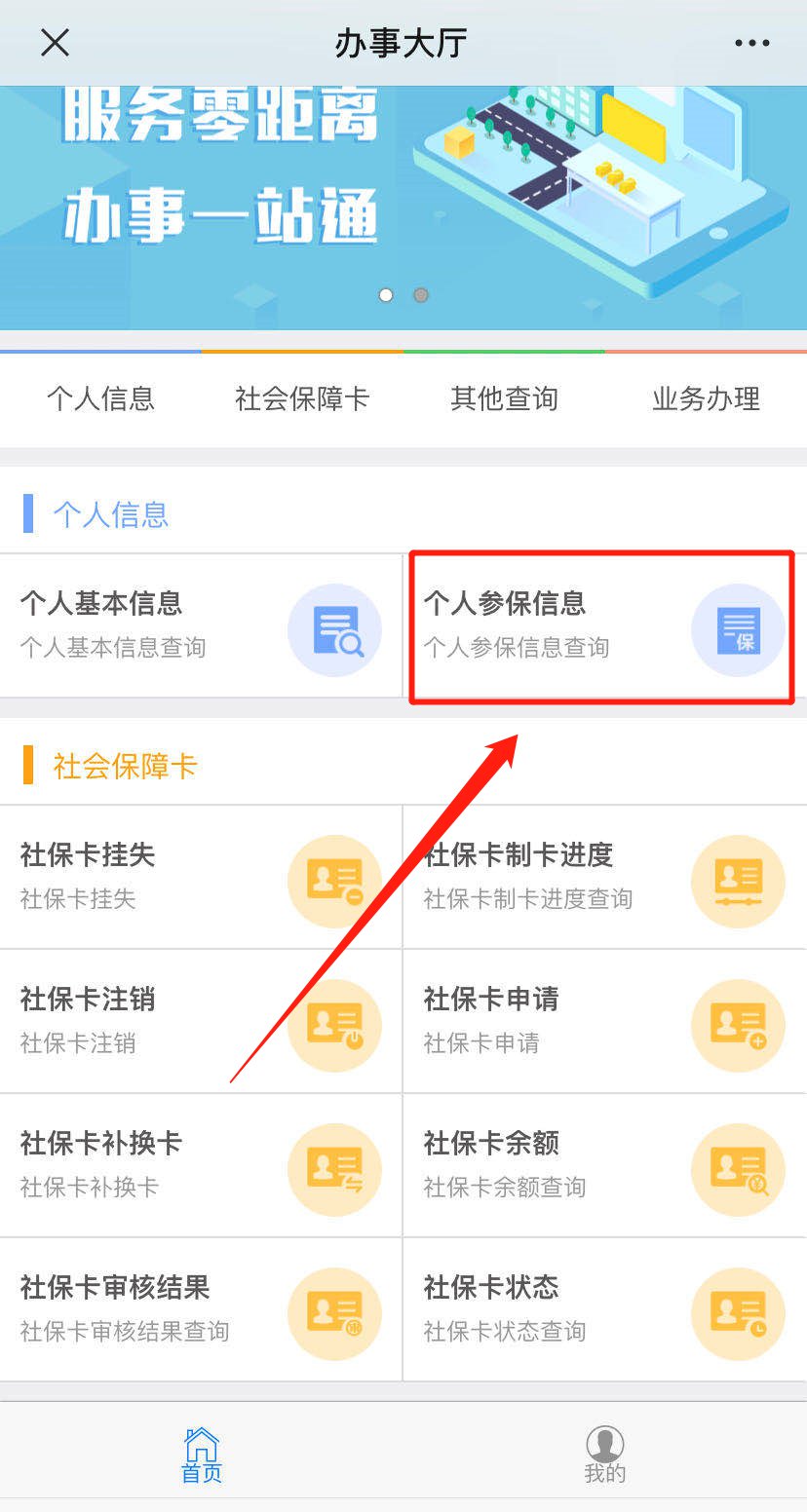This screenshot has width=807, height=1512.
Task: Go to the 业务办理 tab
Action: (706, 398)
